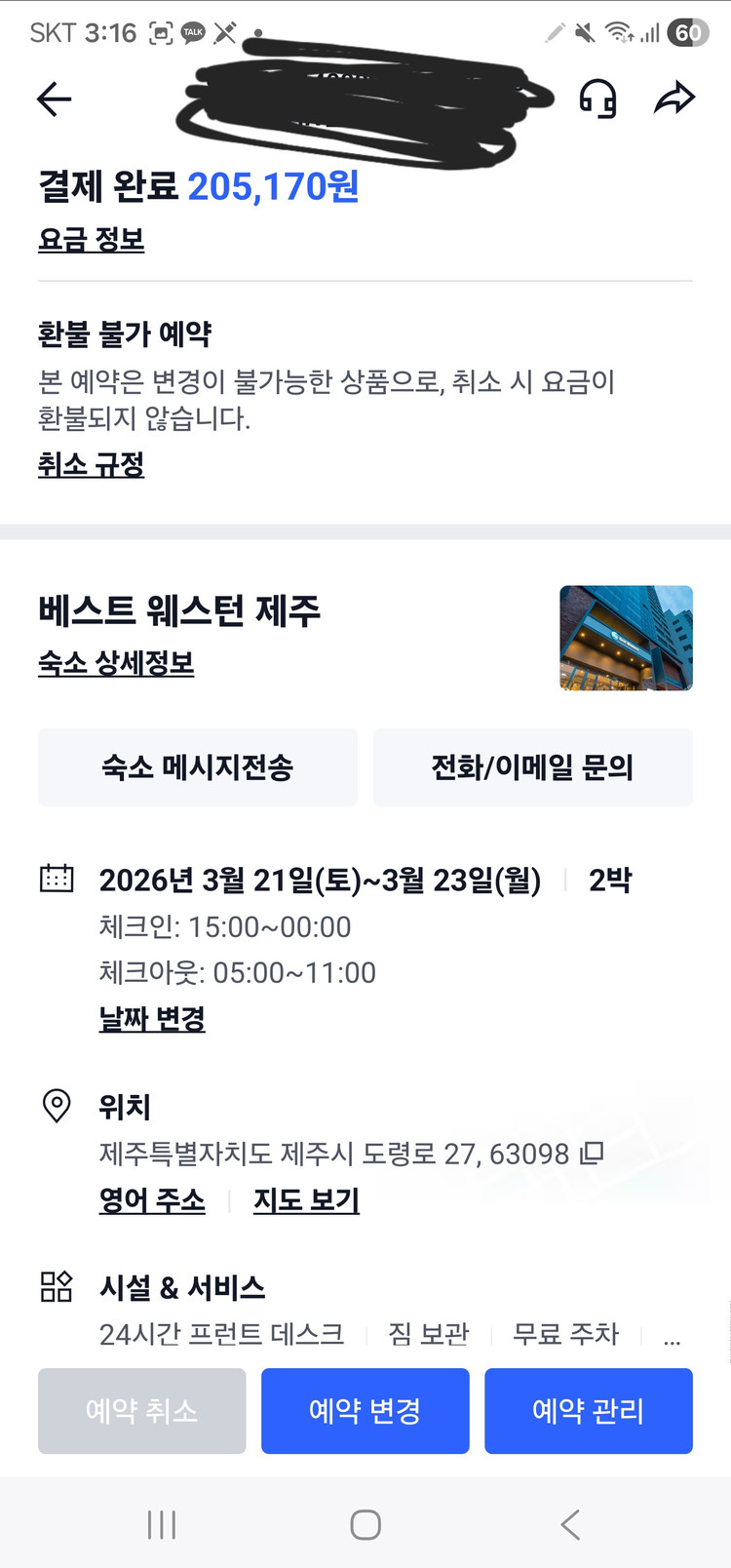The image size is (731, 1568).
Task: Open KakaoTalk notification icon in status bar
Action: 194,32
